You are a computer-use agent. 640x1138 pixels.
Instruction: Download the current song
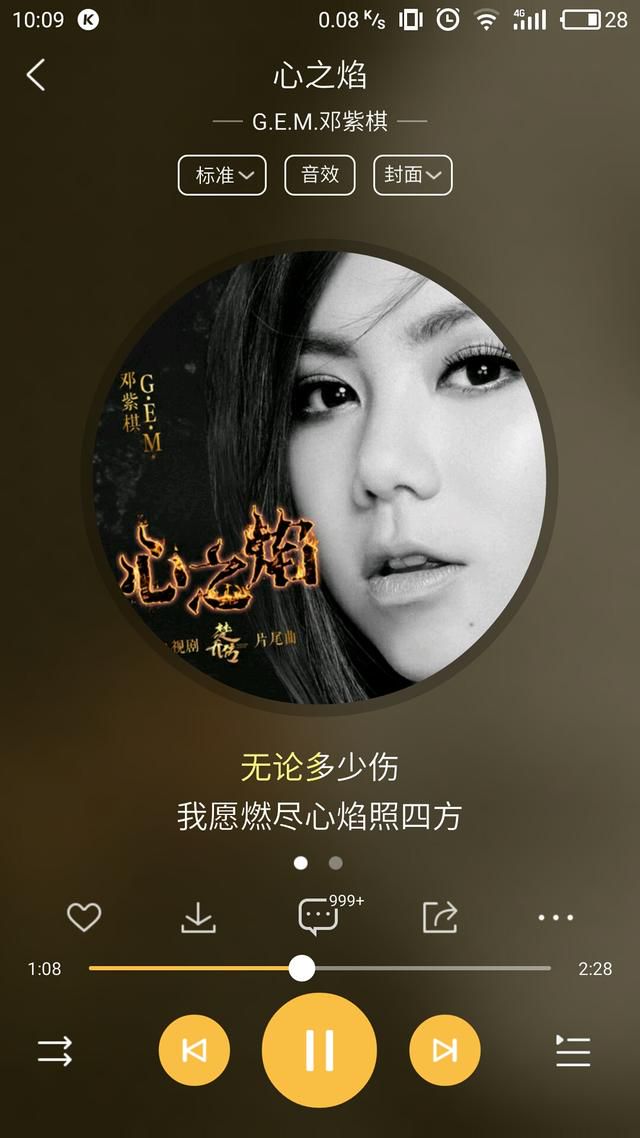198,917
